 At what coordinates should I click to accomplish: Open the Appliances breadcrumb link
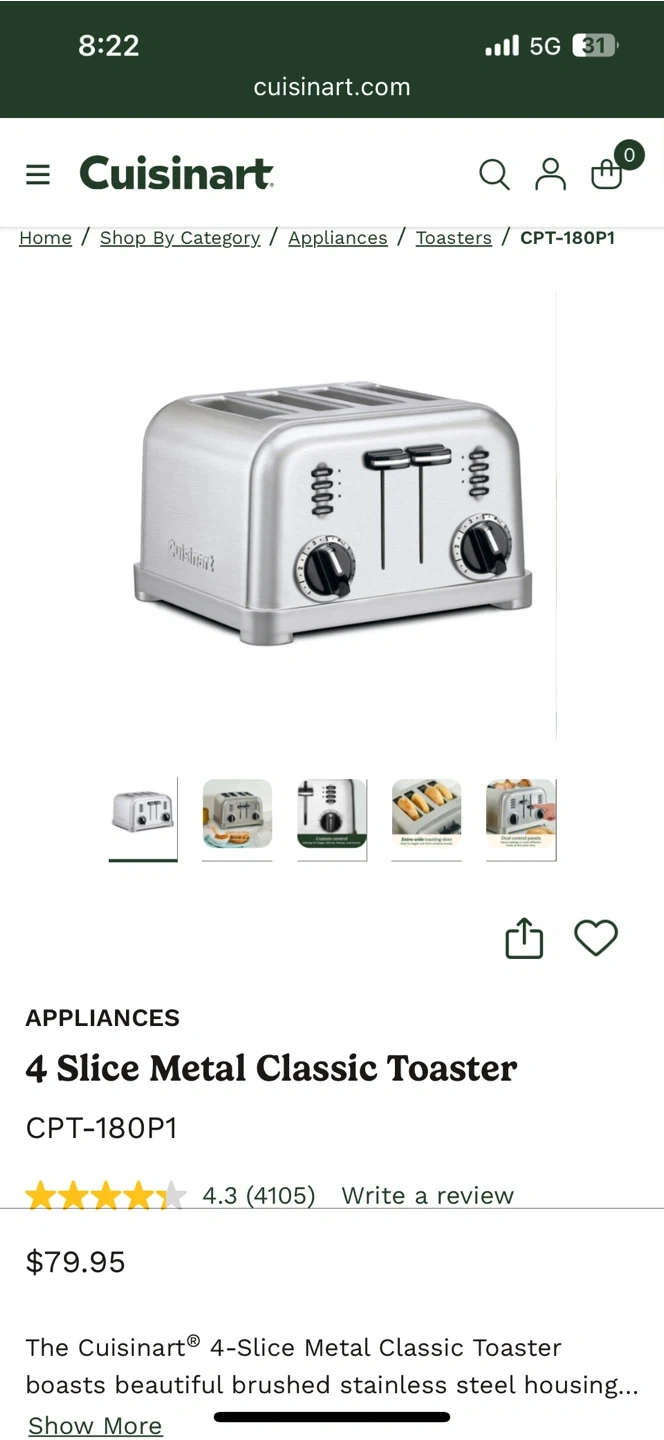(x=338, y=238)
